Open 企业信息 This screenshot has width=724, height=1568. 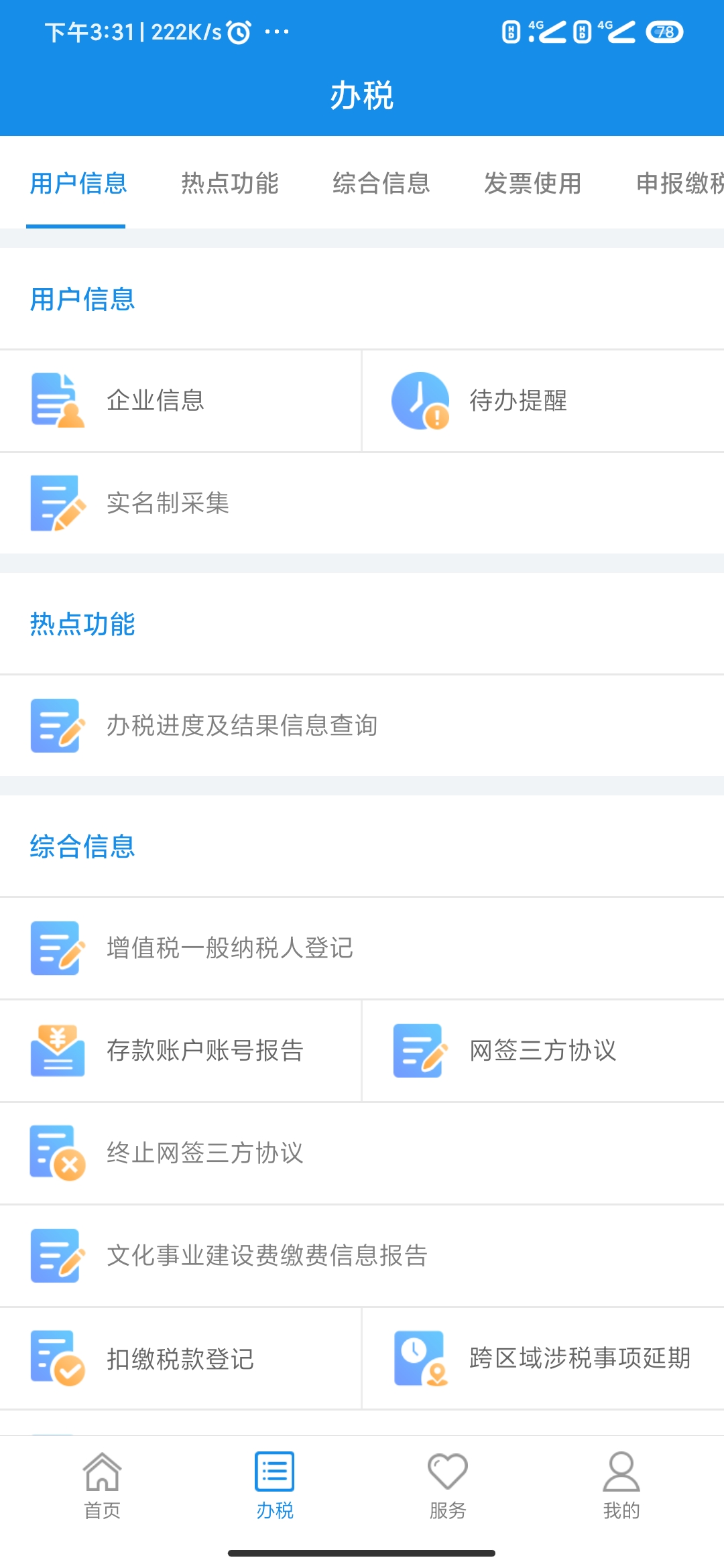(156, 401)
